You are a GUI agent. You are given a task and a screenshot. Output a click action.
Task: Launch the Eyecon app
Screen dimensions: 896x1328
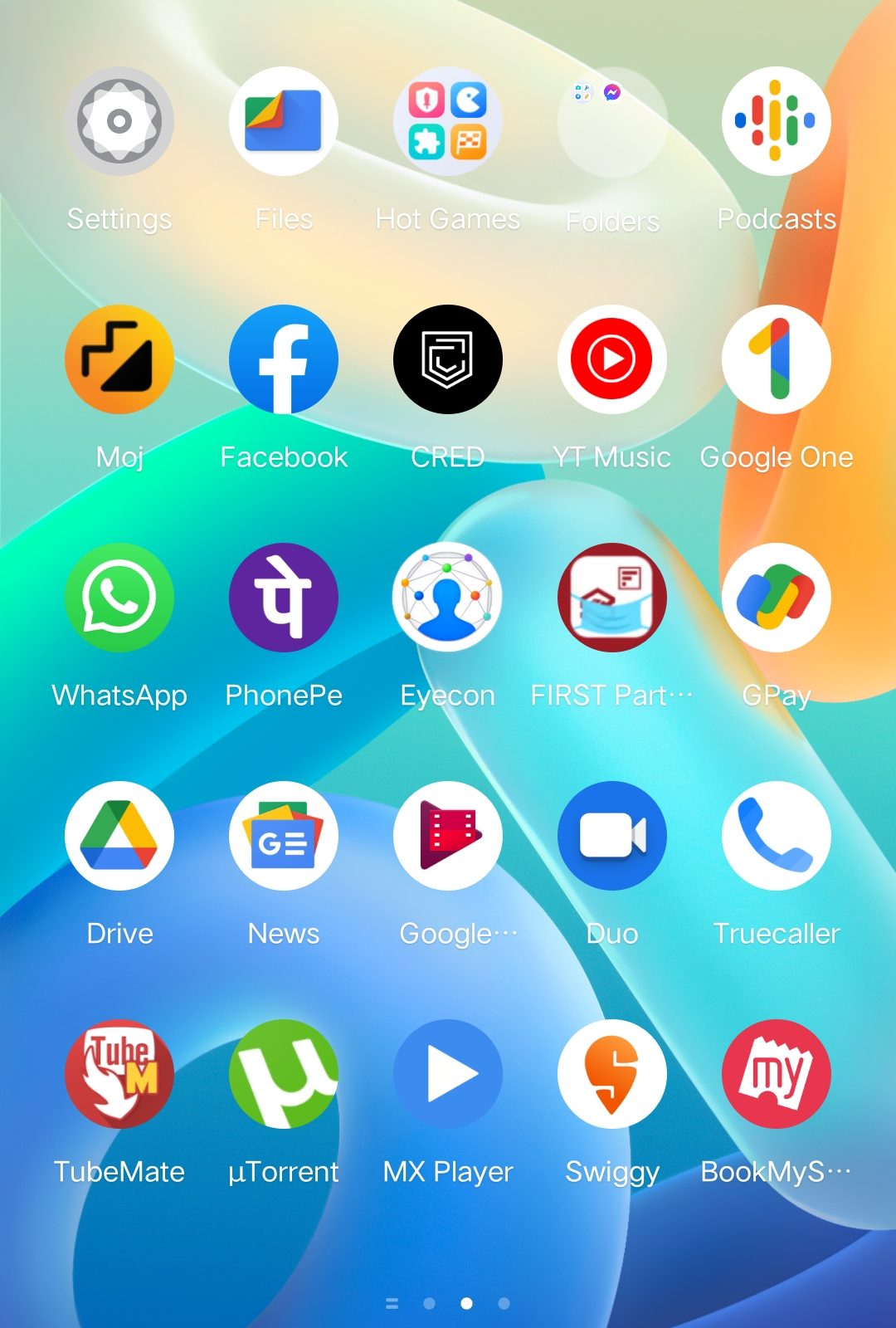point(448,598)
